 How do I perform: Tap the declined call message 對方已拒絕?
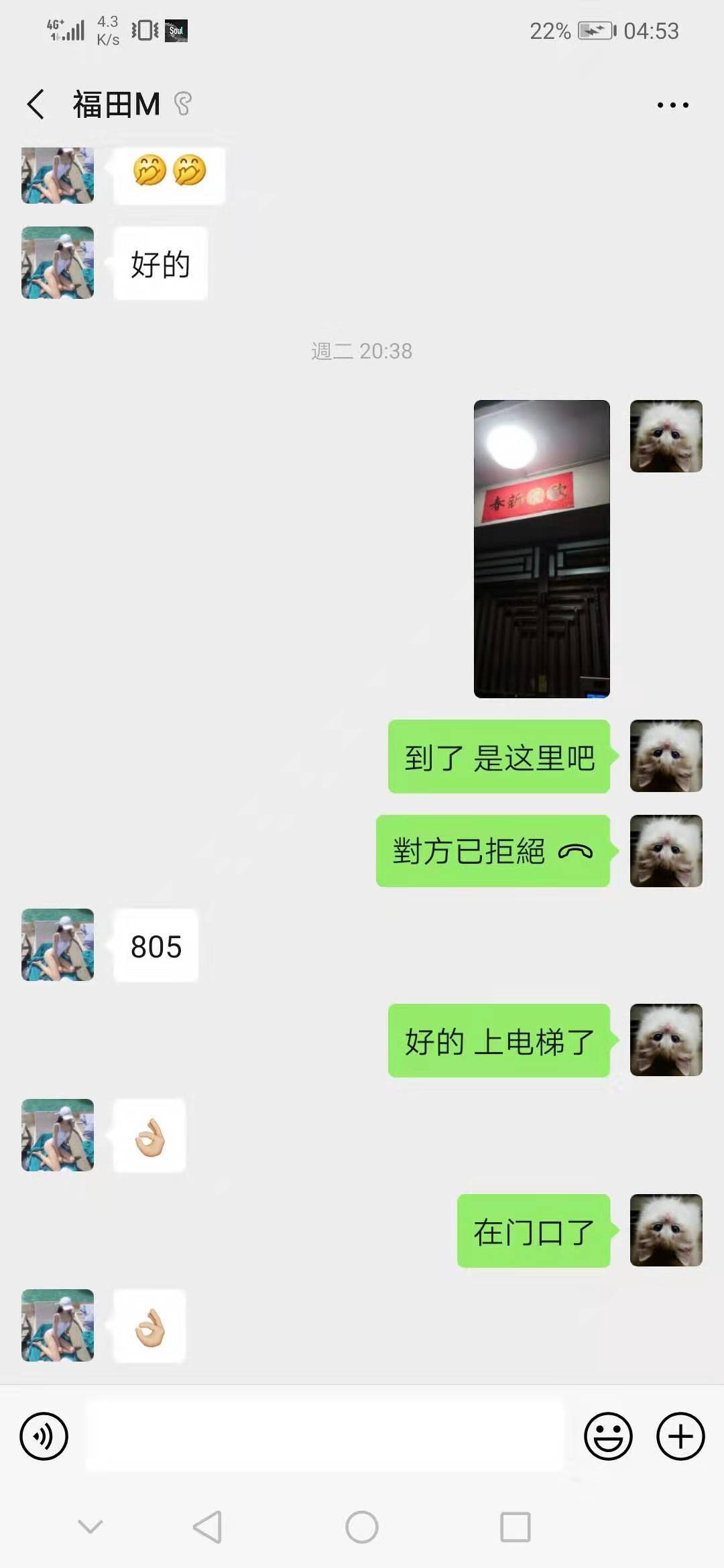click(493, 851)
